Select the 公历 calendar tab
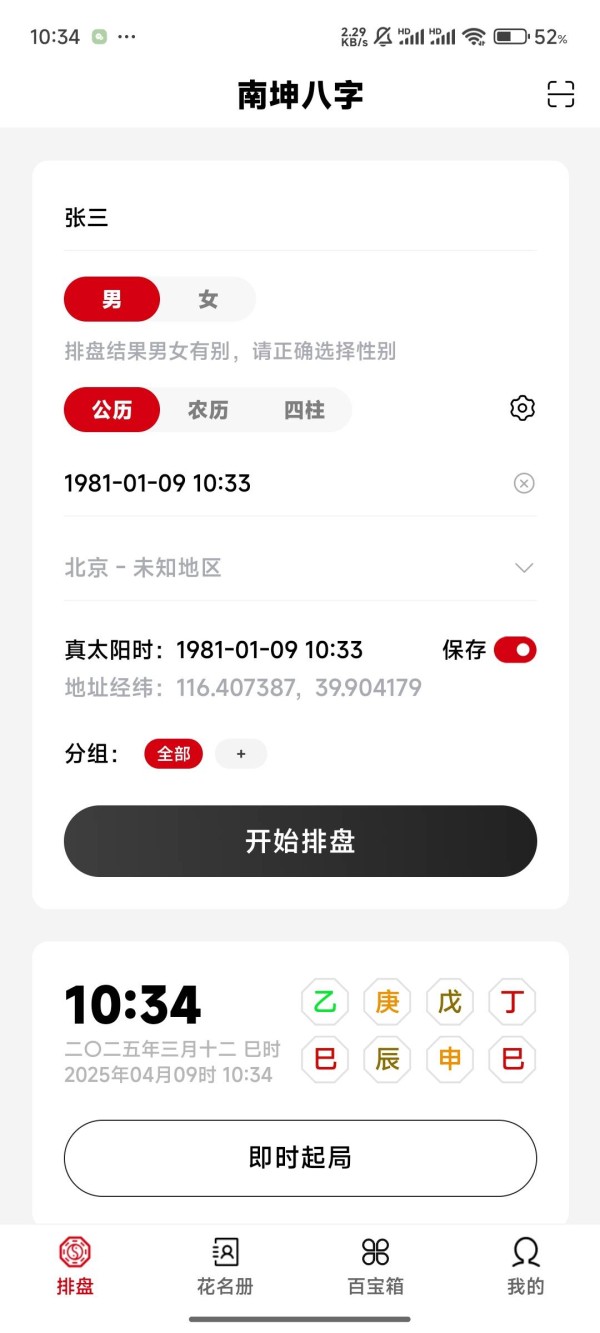600x1333 pixels. pos(112,410)
